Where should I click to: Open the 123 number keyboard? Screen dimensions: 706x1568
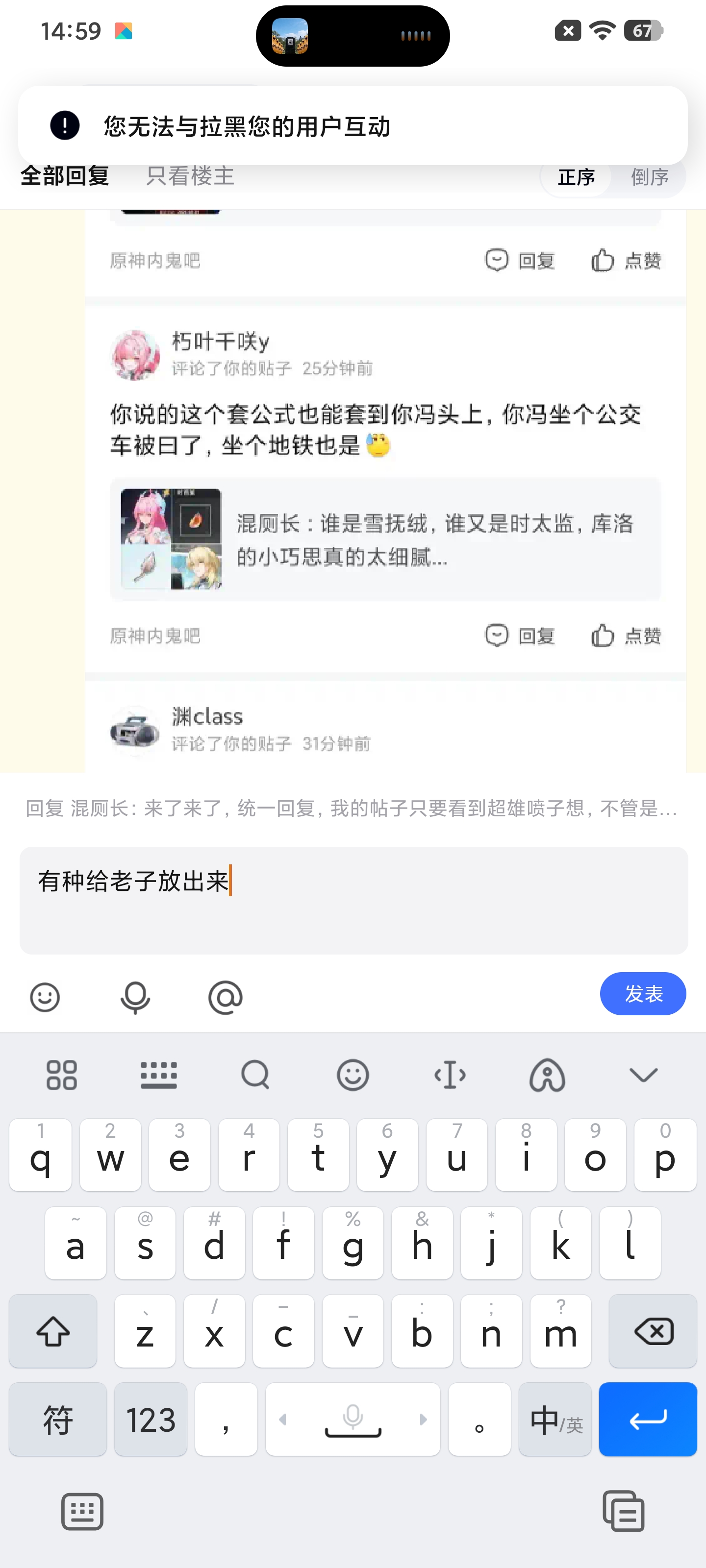pos(151,1420)
